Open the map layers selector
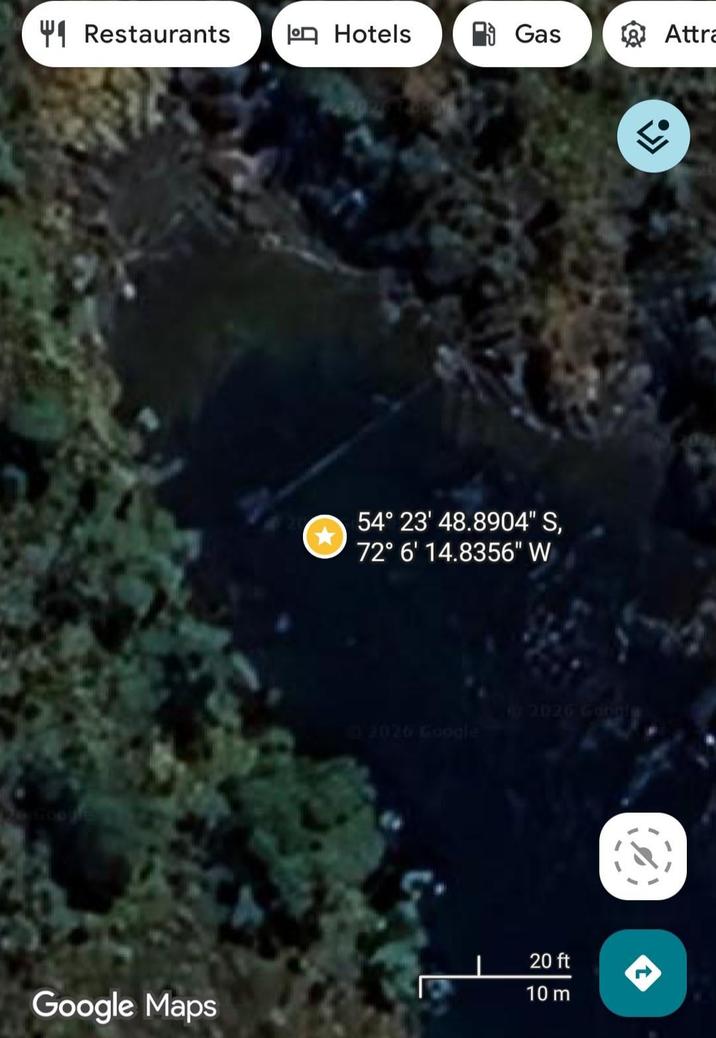Screen dimensions: 716x1038 pos(653,136)
